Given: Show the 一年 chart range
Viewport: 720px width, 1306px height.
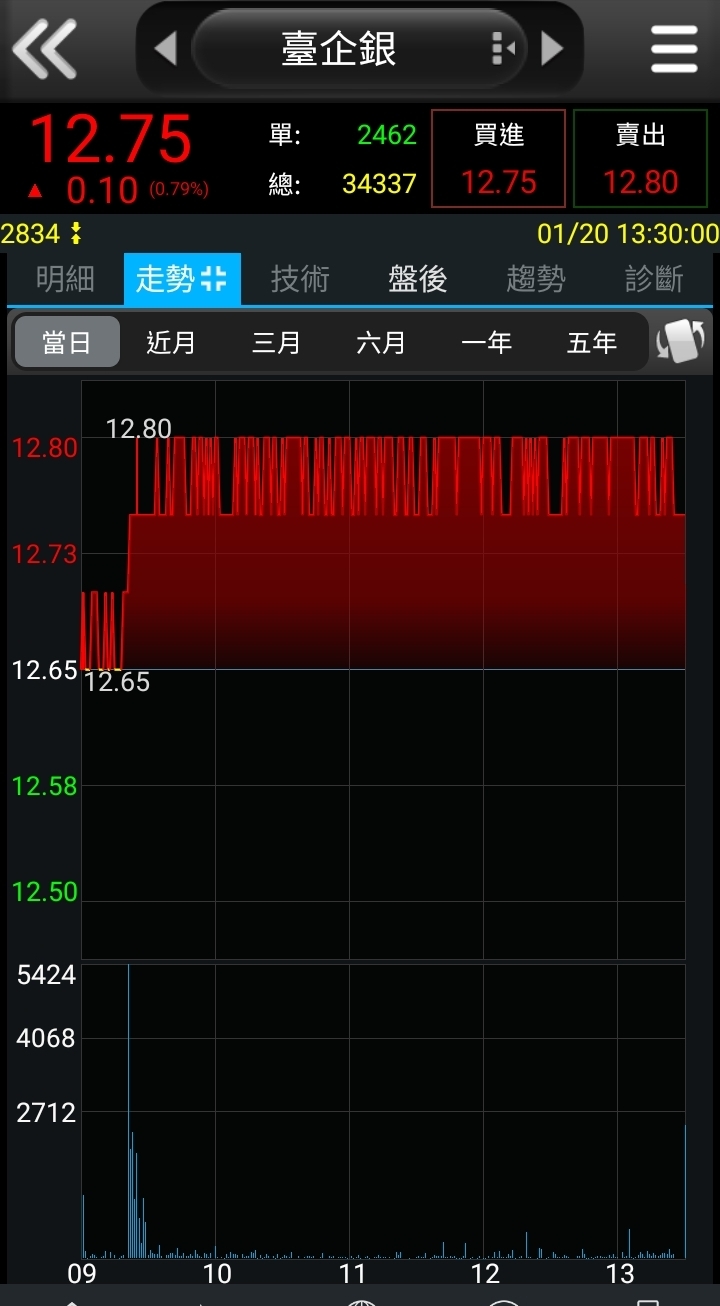Looking at the screenshot, I should [486, 343].
